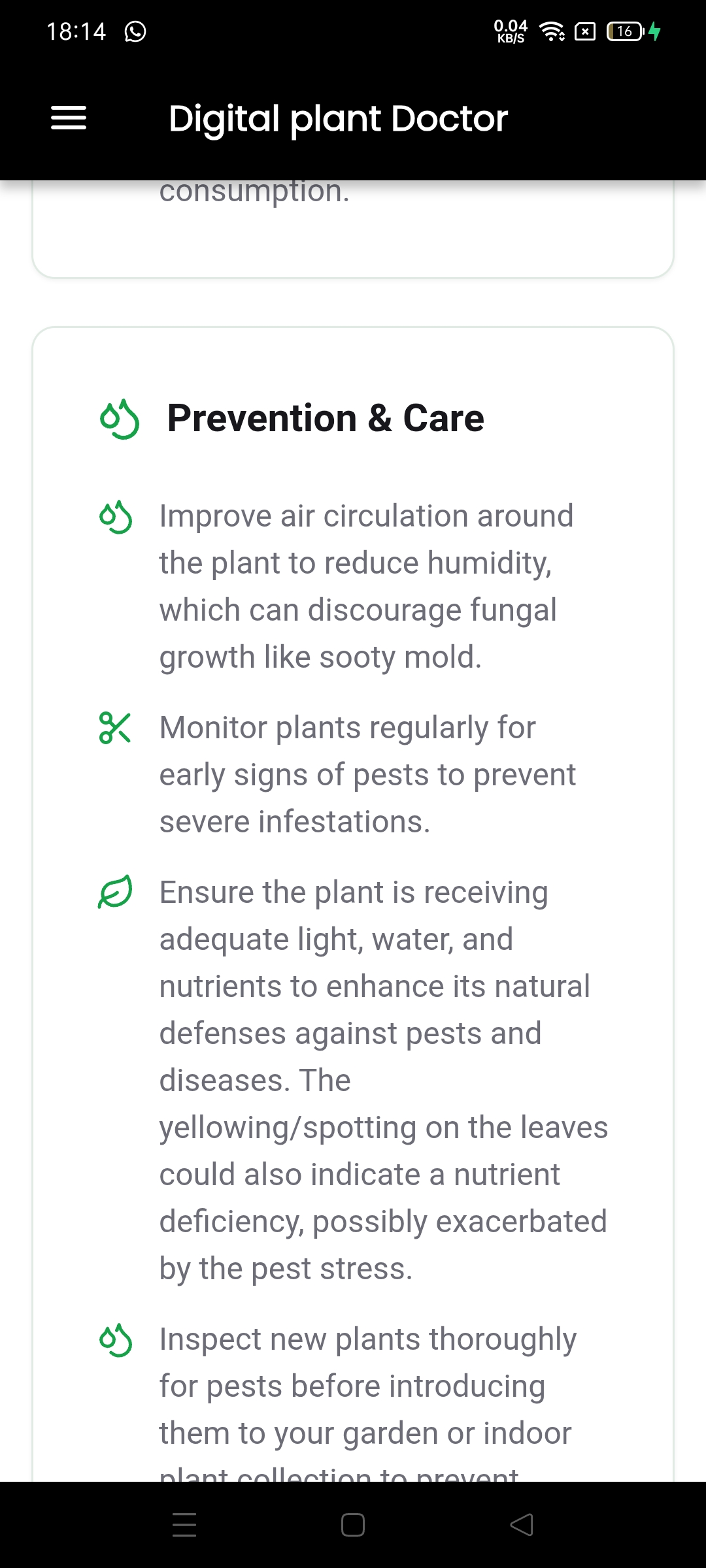
Task: Open the hamburger navigation menu
Action: 69,118
